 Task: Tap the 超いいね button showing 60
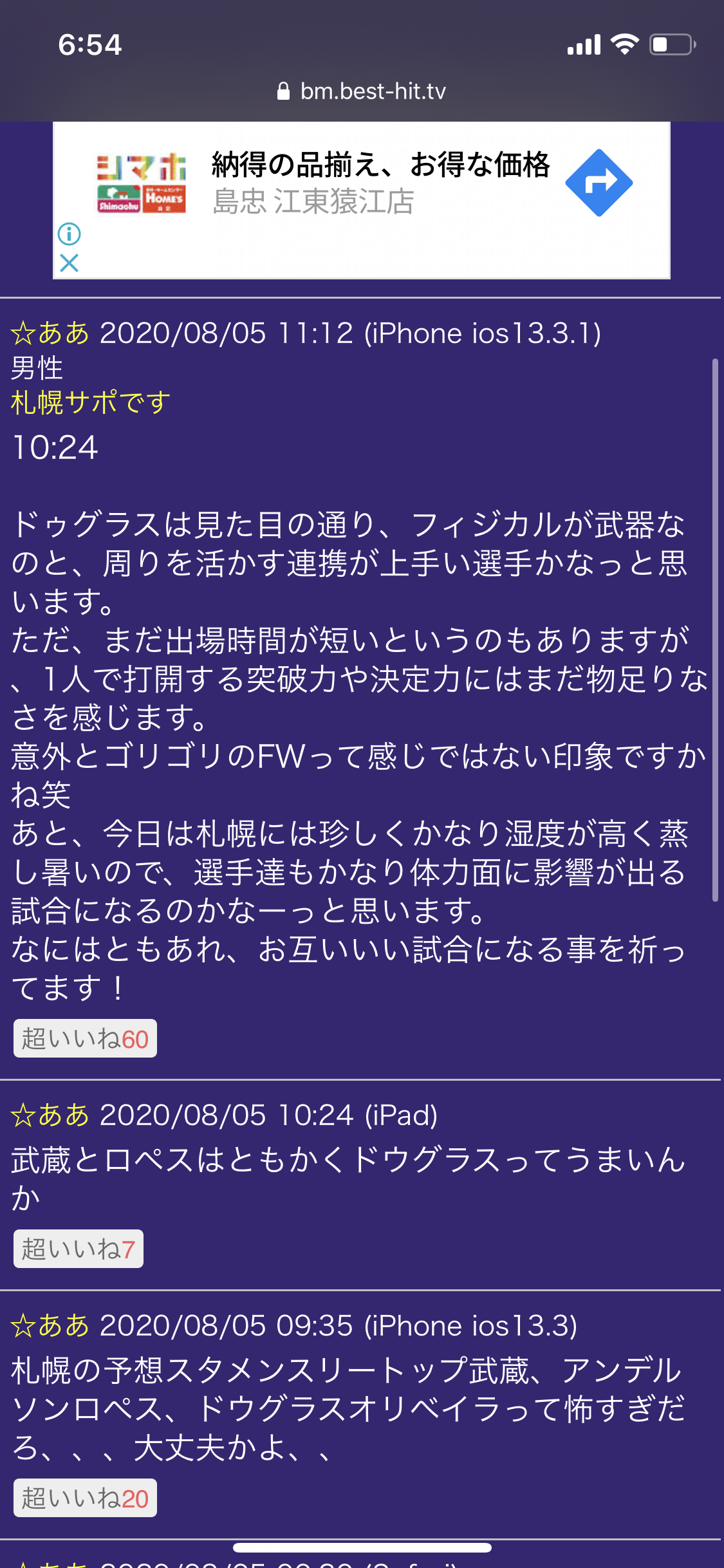tap(85, 1038)
